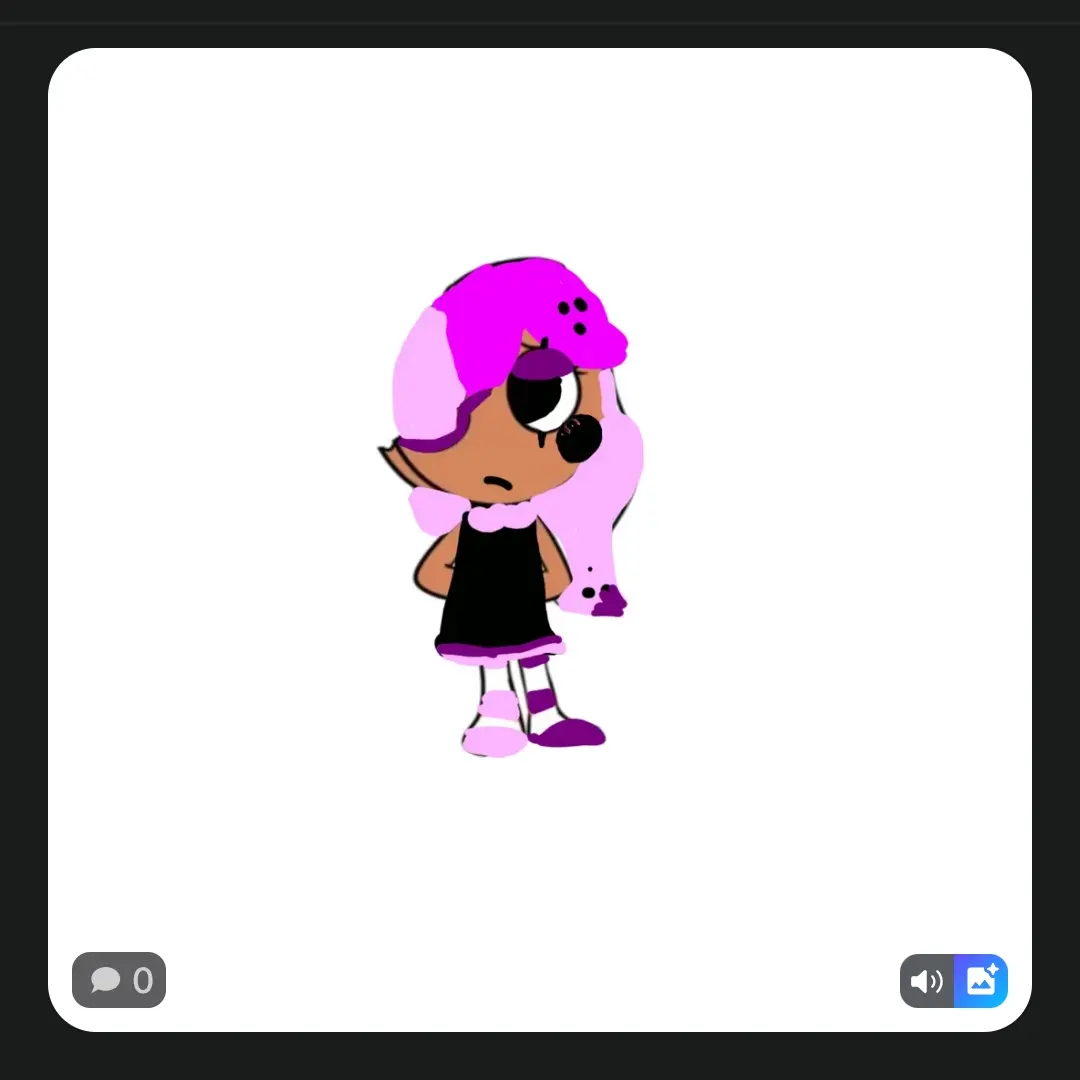
Task: Toggle the sound speaker icon
Action: point(927,981)
